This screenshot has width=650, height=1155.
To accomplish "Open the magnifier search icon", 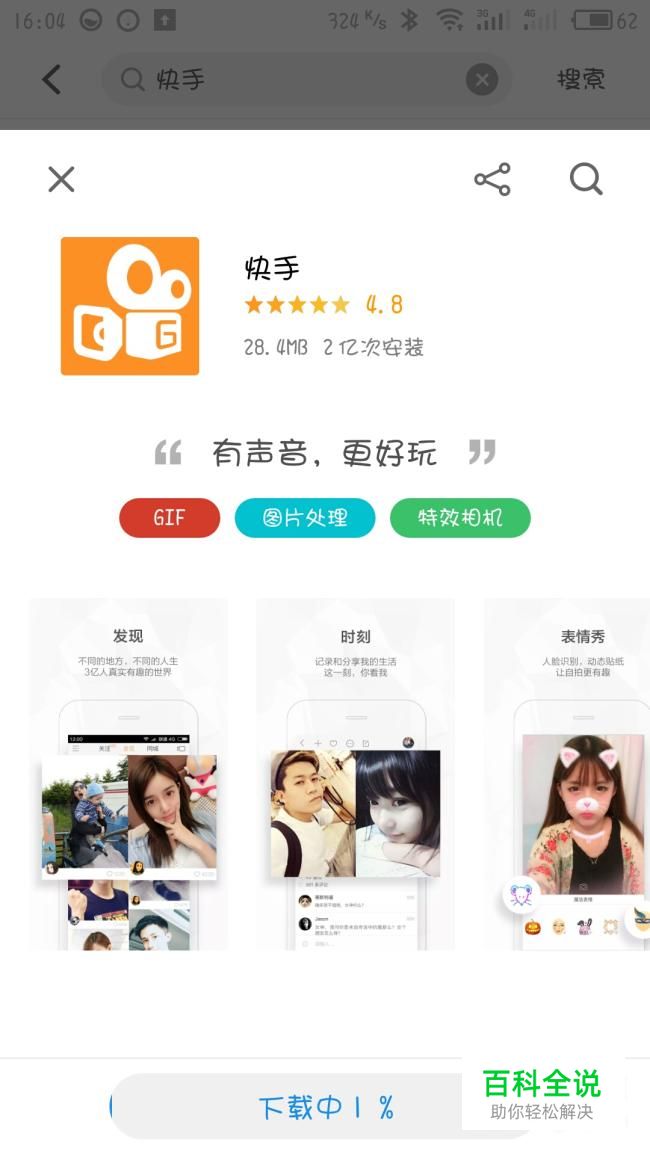I will coord(586,180).
